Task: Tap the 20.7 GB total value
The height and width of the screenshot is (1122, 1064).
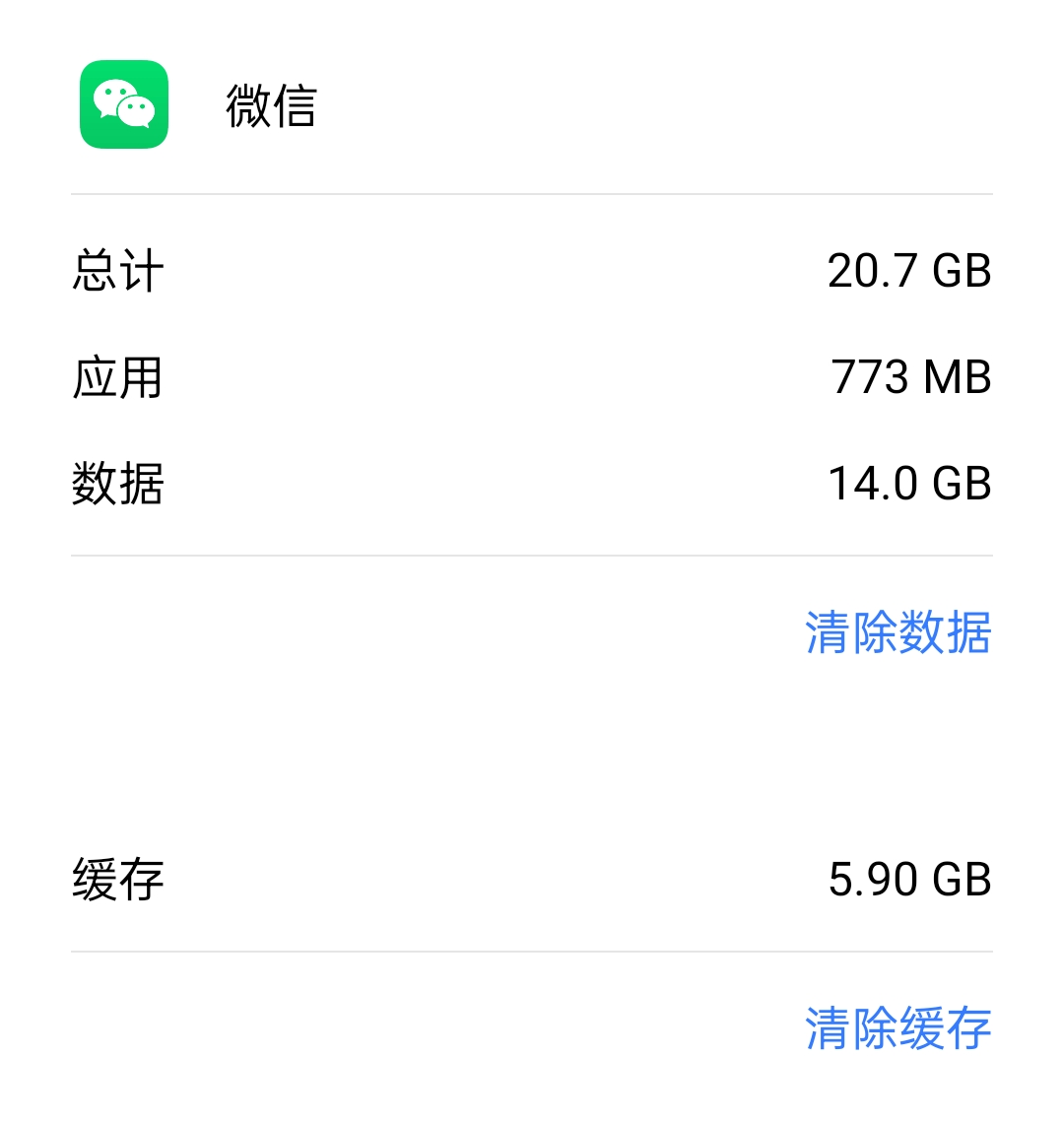Action: pos(908,273)
